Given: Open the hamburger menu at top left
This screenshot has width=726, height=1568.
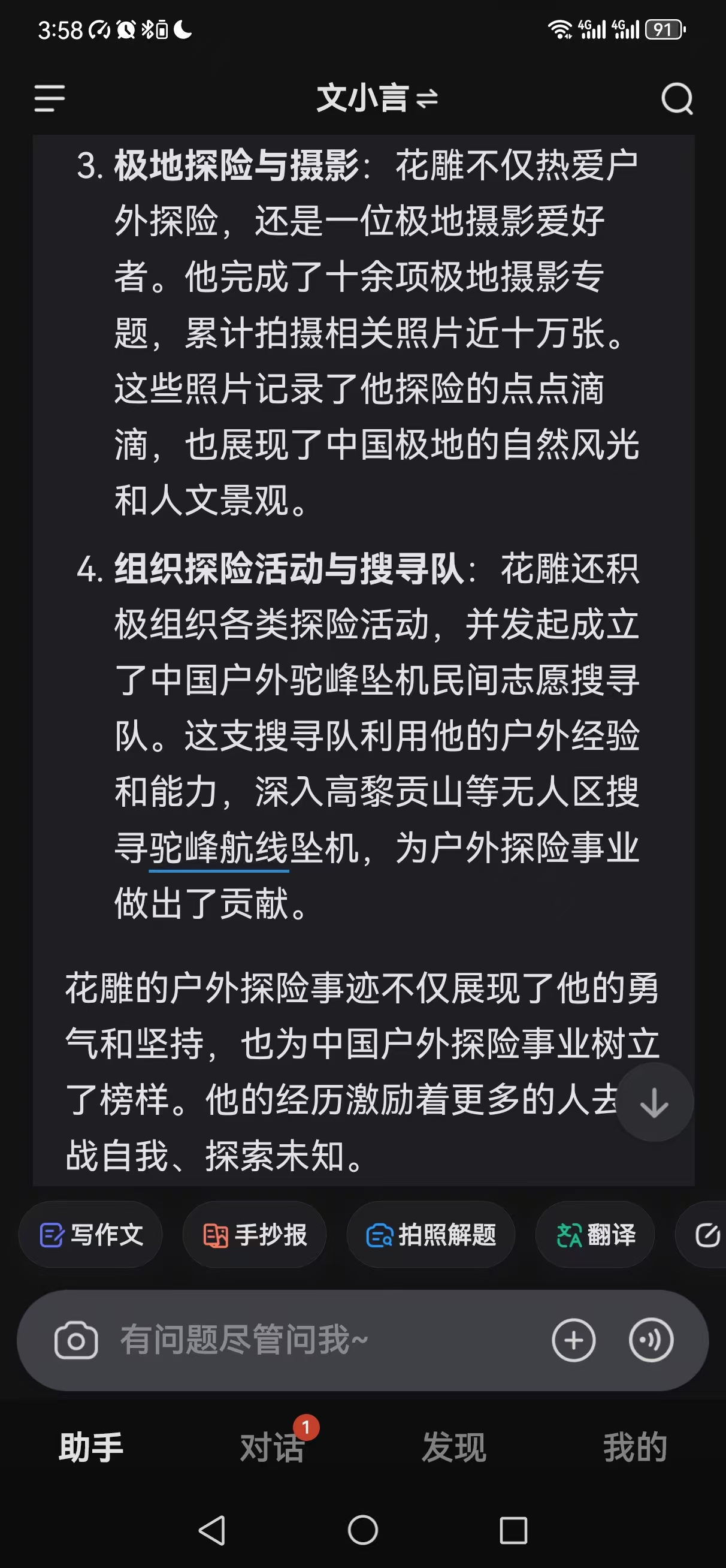Looking at the screenshot, I should coord(49,98).
